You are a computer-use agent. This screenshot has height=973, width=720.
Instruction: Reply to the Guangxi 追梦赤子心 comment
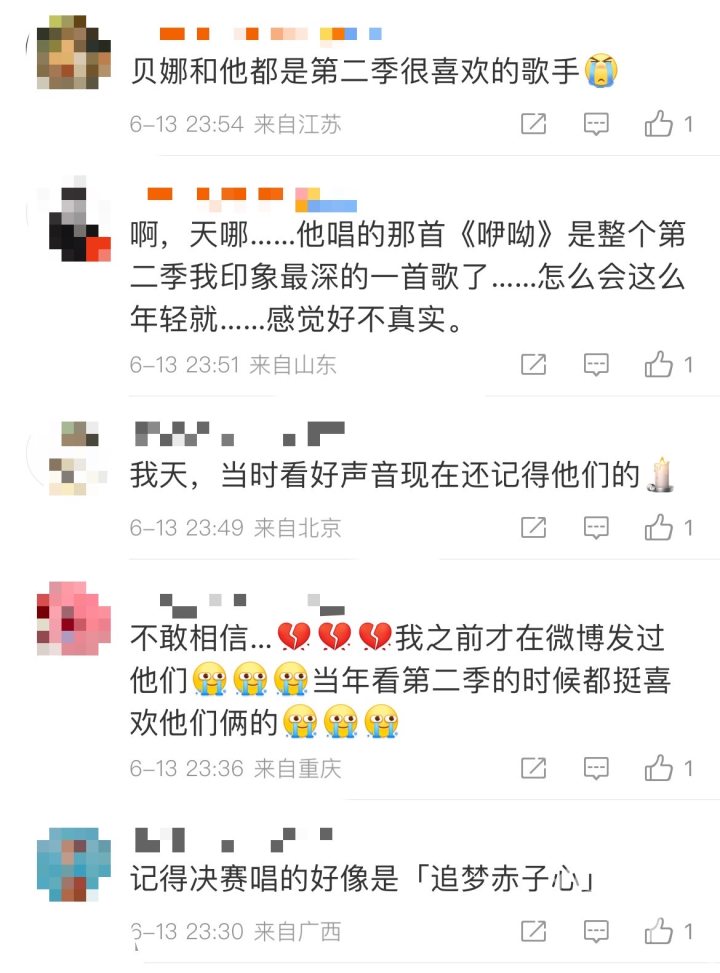click(x=595, y=931)
